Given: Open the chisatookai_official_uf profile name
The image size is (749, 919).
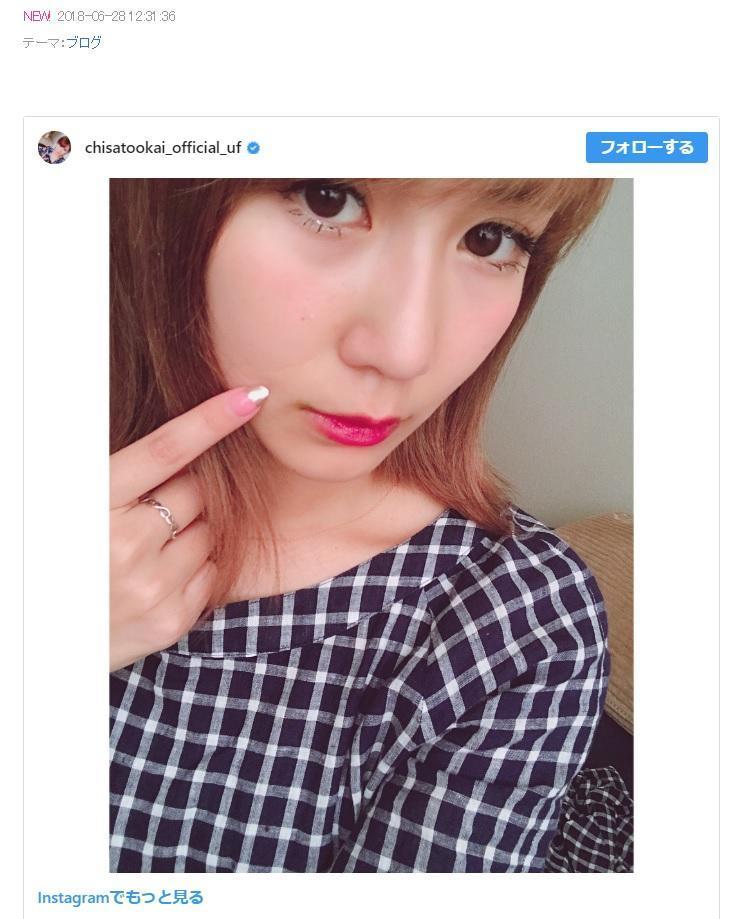Looking at the screenshot, I should (x=163, y=148).
